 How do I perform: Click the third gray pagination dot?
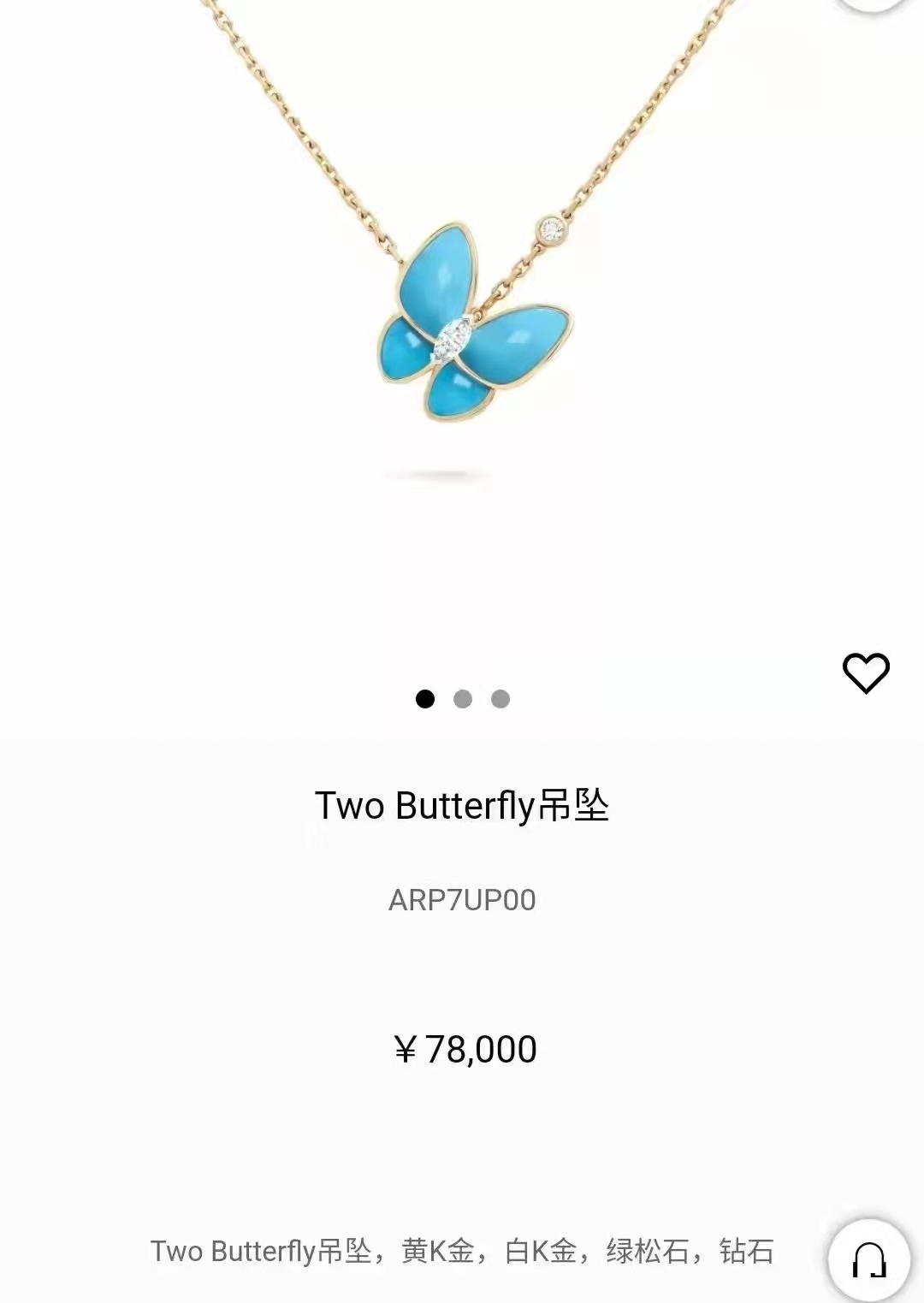click(x=502, y=697)
